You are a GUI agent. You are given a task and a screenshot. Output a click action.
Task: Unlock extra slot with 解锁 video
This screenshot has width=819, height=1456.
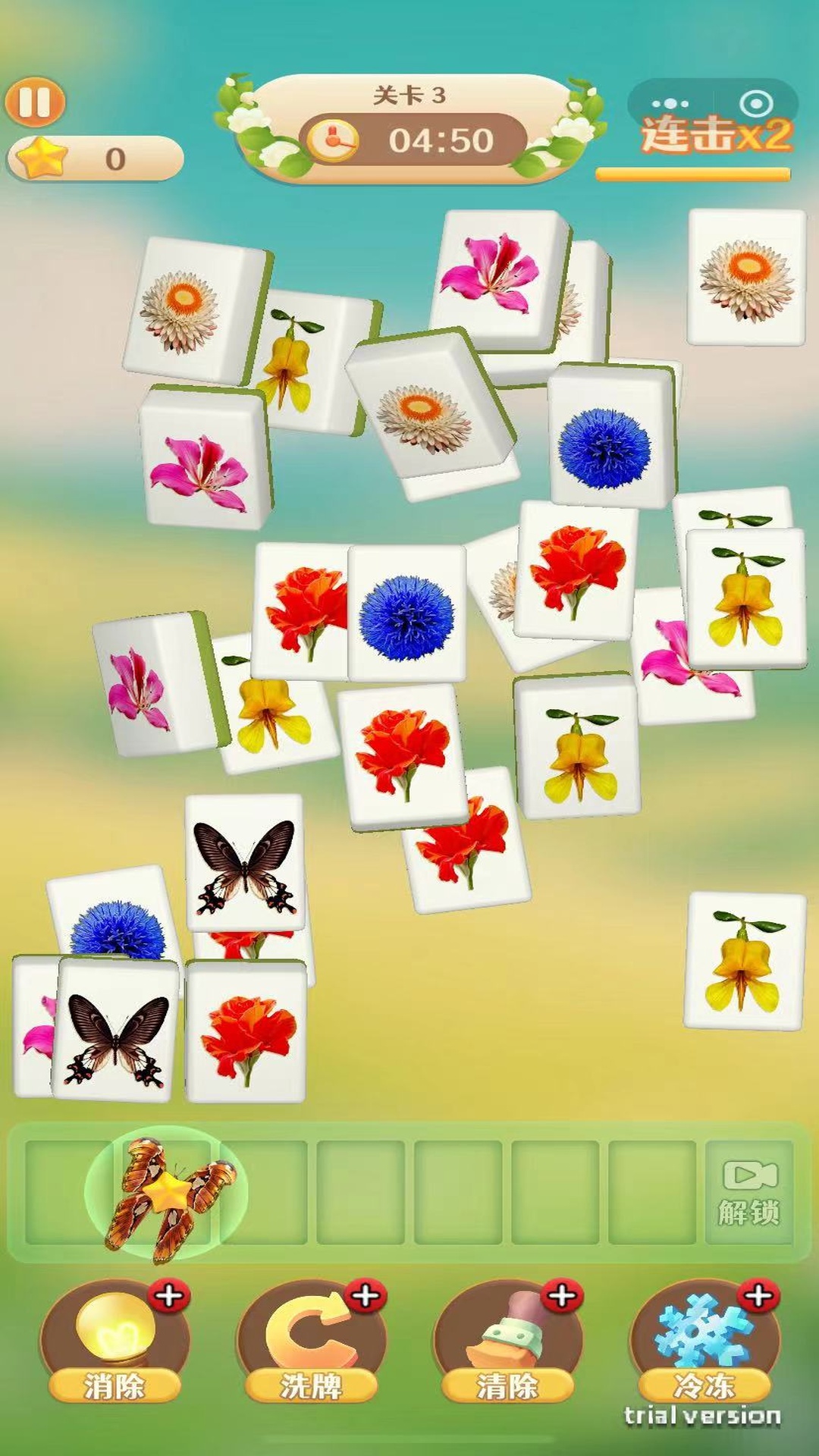point(748,1193)
